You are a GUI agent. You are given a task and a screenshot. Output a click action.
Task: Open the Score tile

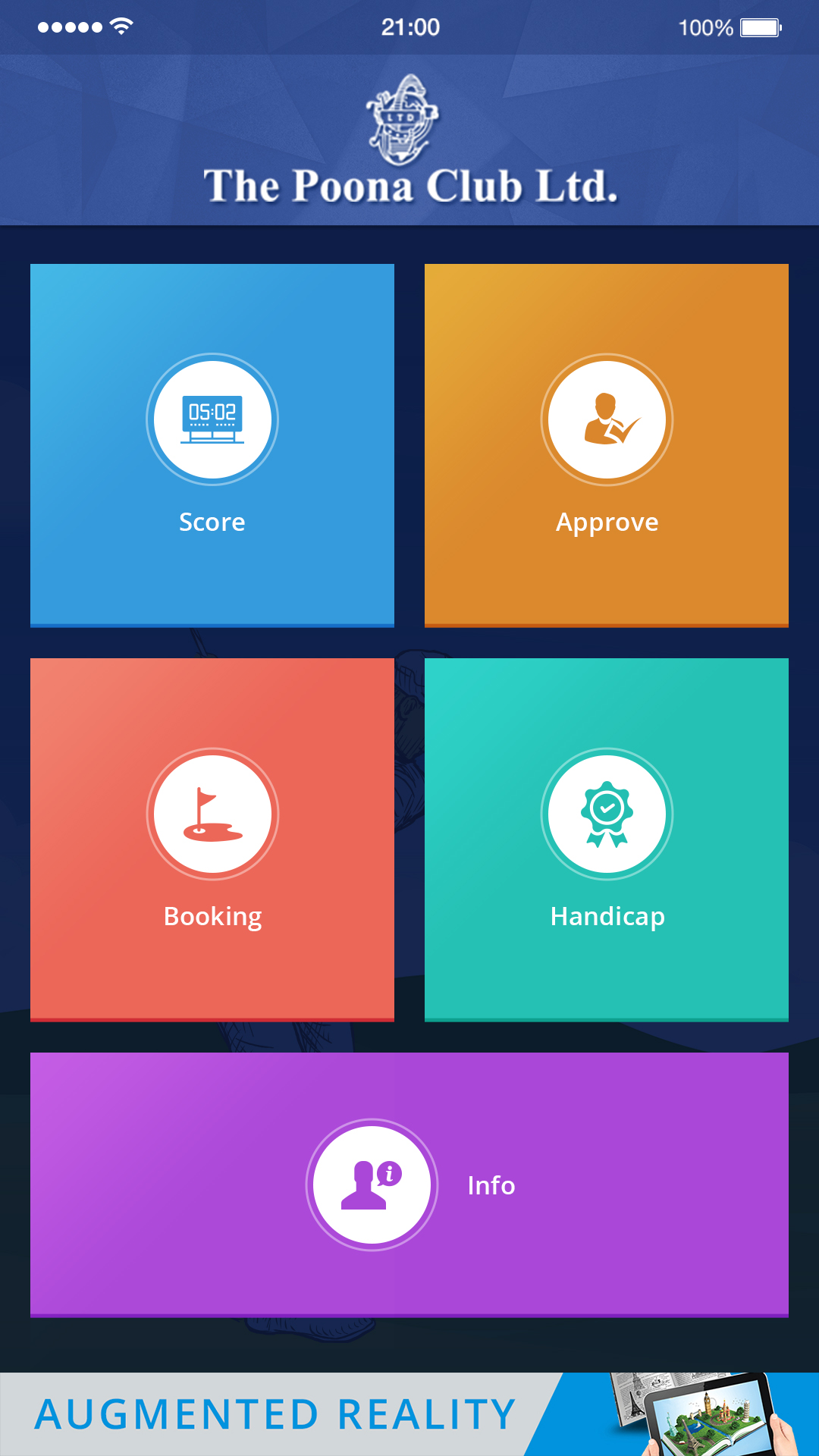point(212,445)
